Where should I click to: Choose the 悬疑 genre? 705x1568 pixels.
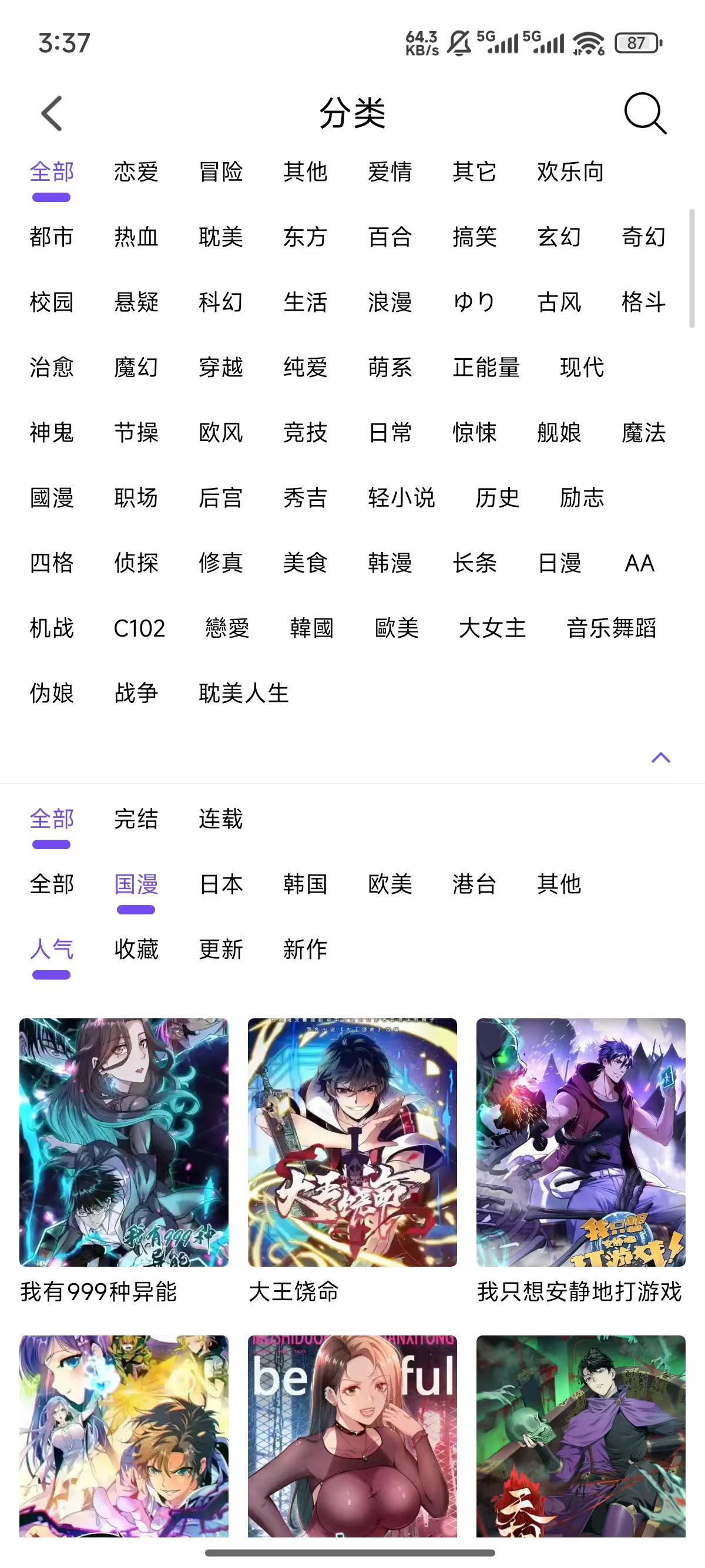tap(136, 302)
